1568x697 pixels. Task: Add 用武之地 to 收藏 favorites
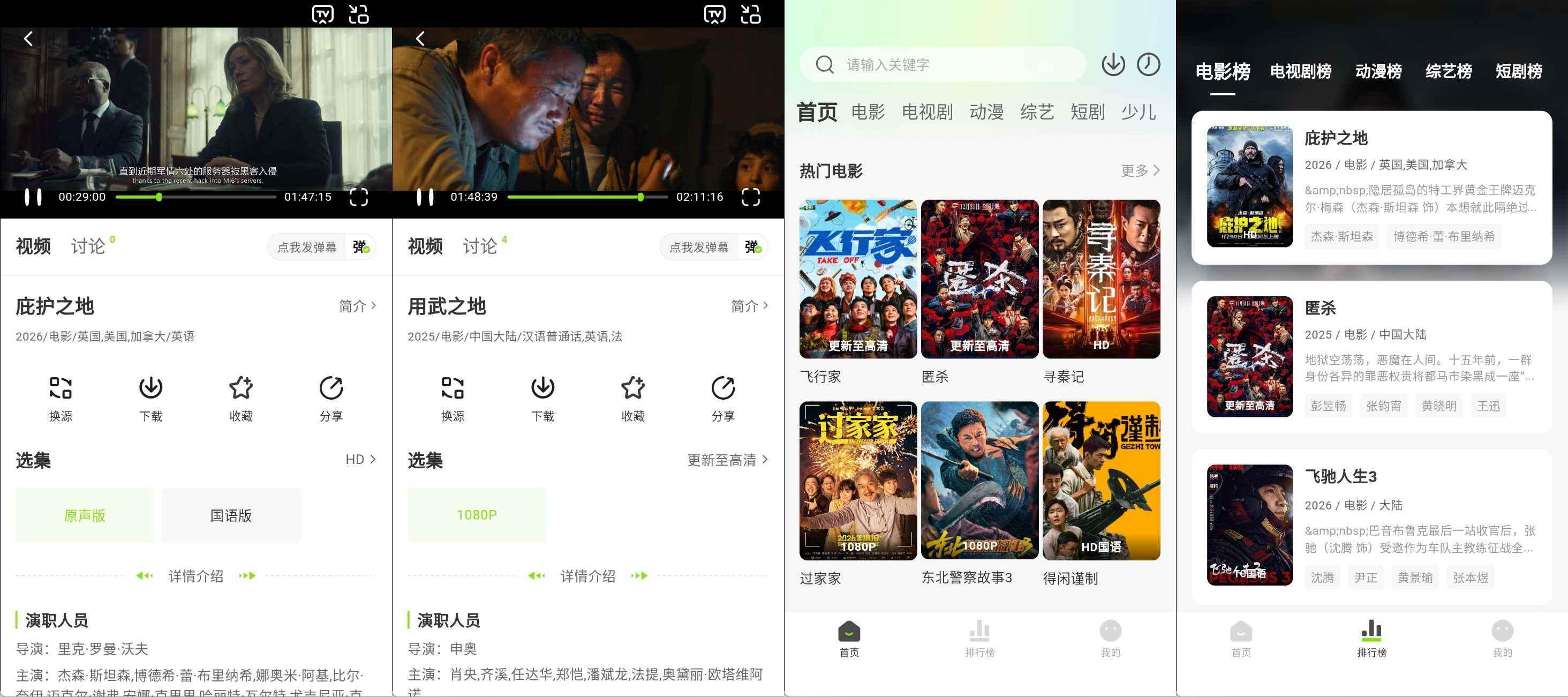click(x=632, y=399)
